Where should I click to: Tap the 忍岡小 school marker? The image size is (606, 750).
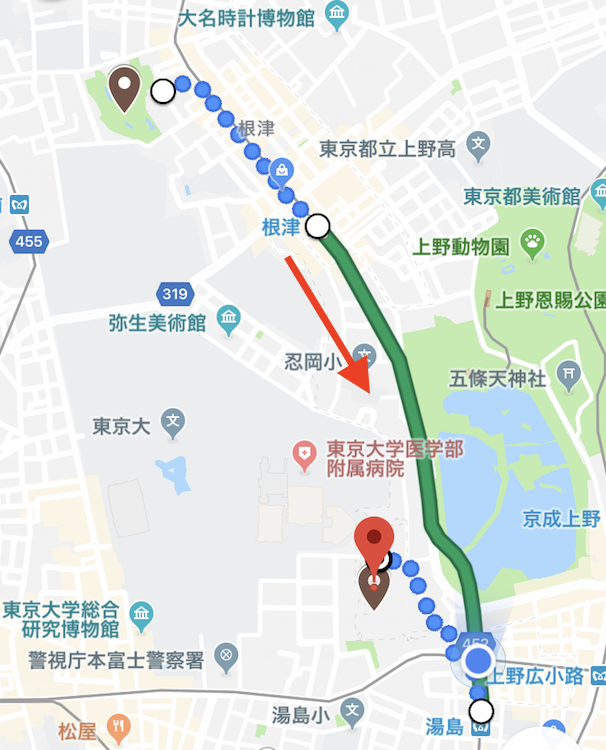tap(363, 354)
